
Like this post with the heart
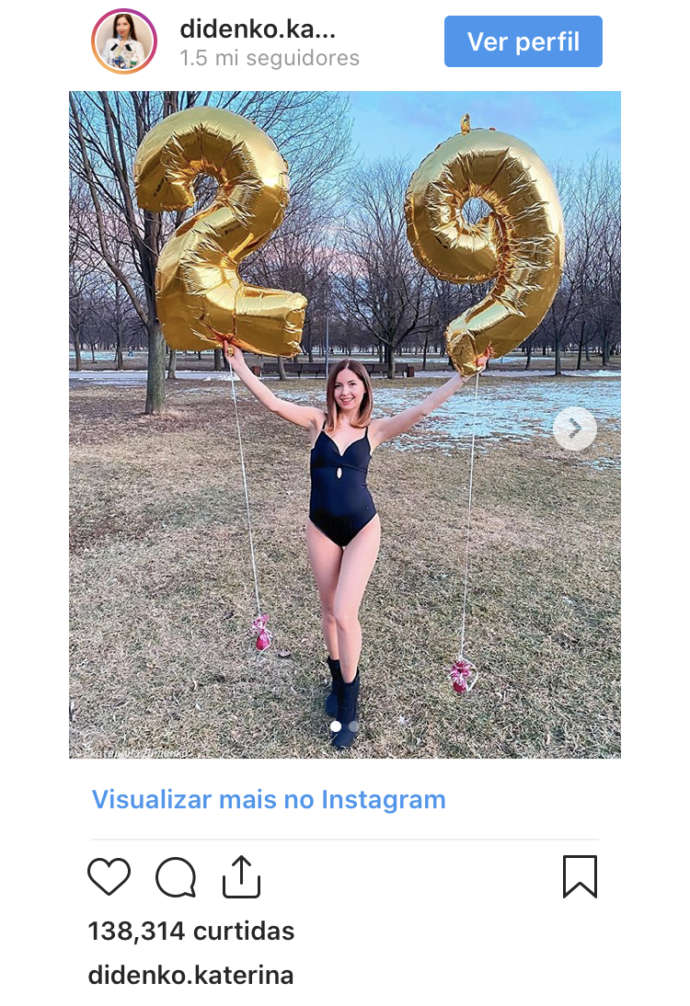click(x=109, y=877)
